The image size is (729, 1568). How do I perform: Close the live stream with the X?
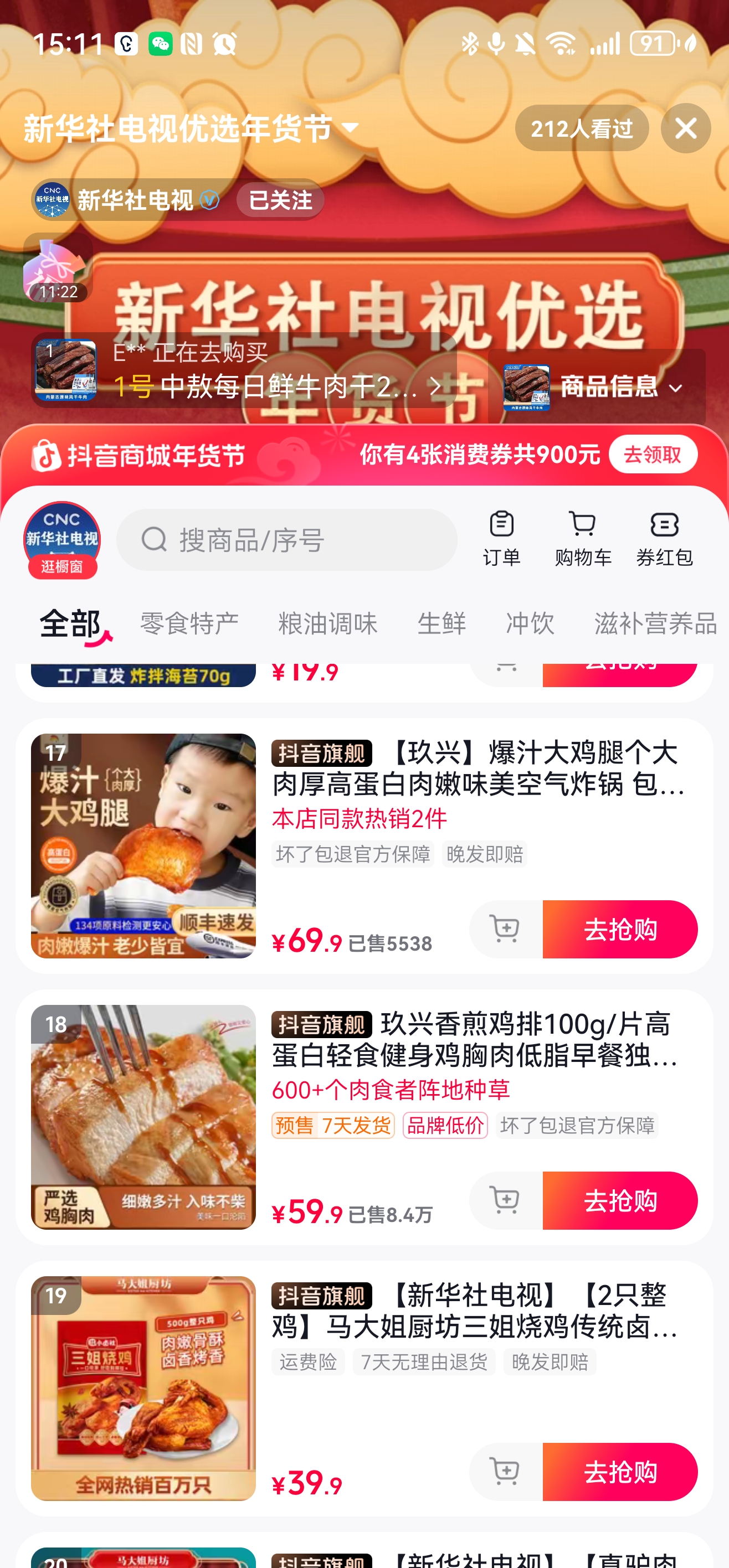point(685,128)
